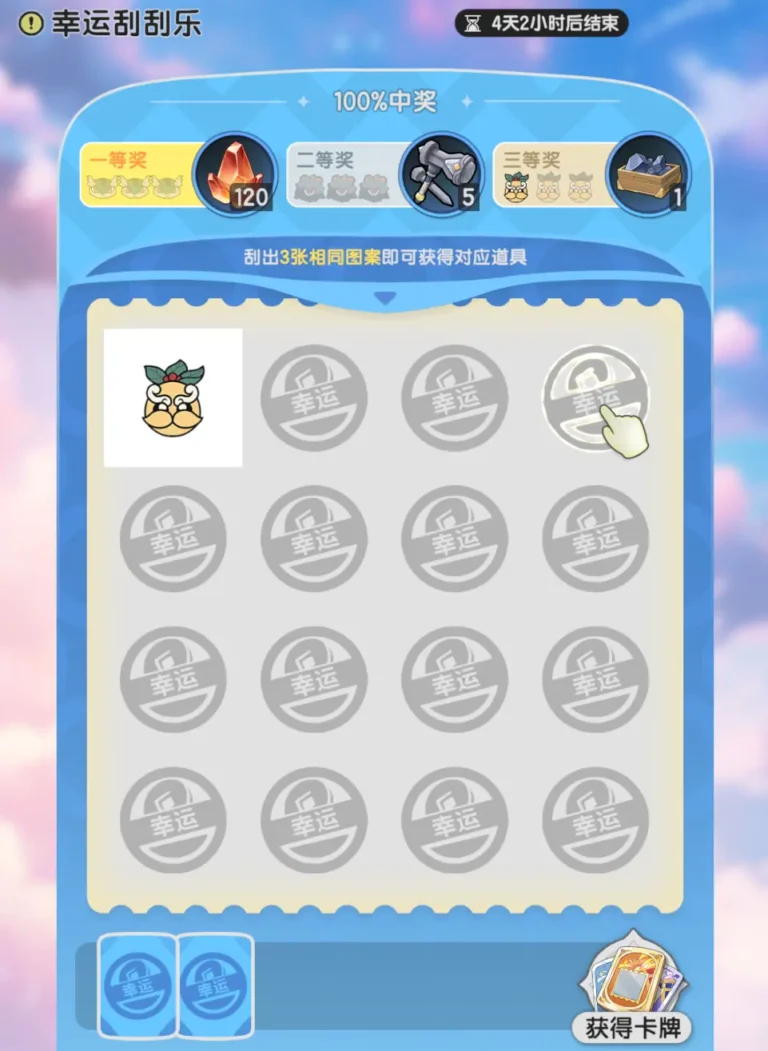
Task: View the second prize hammer reward
Action: click(441, 175)
